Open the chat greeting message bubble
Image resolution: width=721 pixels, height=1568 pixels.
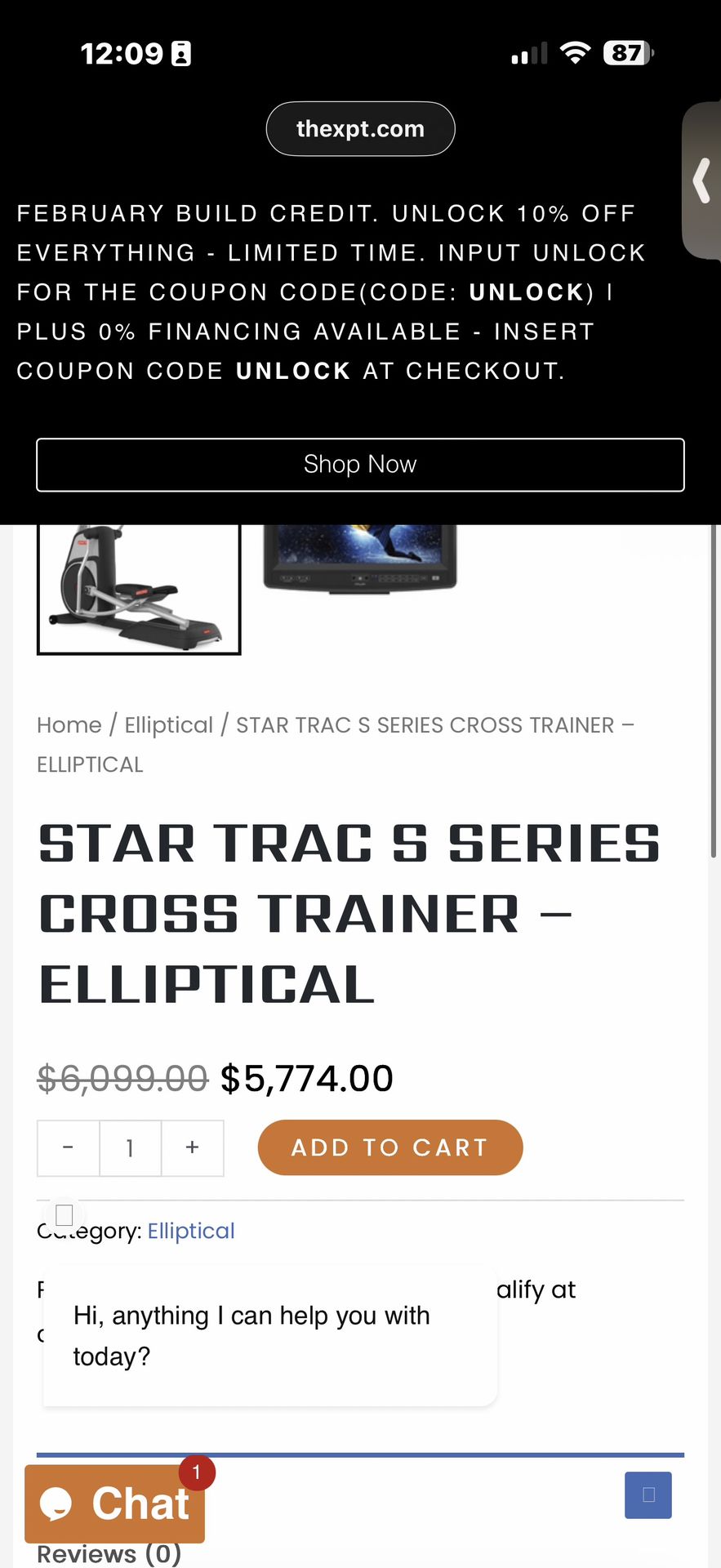click(x=269, y=1336)
